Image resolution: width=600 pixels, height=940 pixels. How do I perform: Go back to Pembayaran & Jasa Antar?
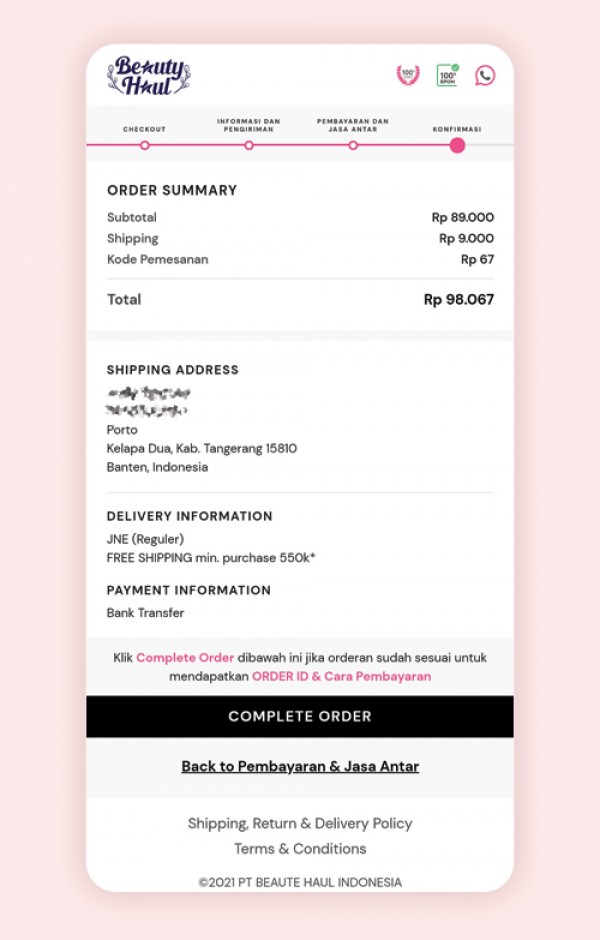(300, 767)
